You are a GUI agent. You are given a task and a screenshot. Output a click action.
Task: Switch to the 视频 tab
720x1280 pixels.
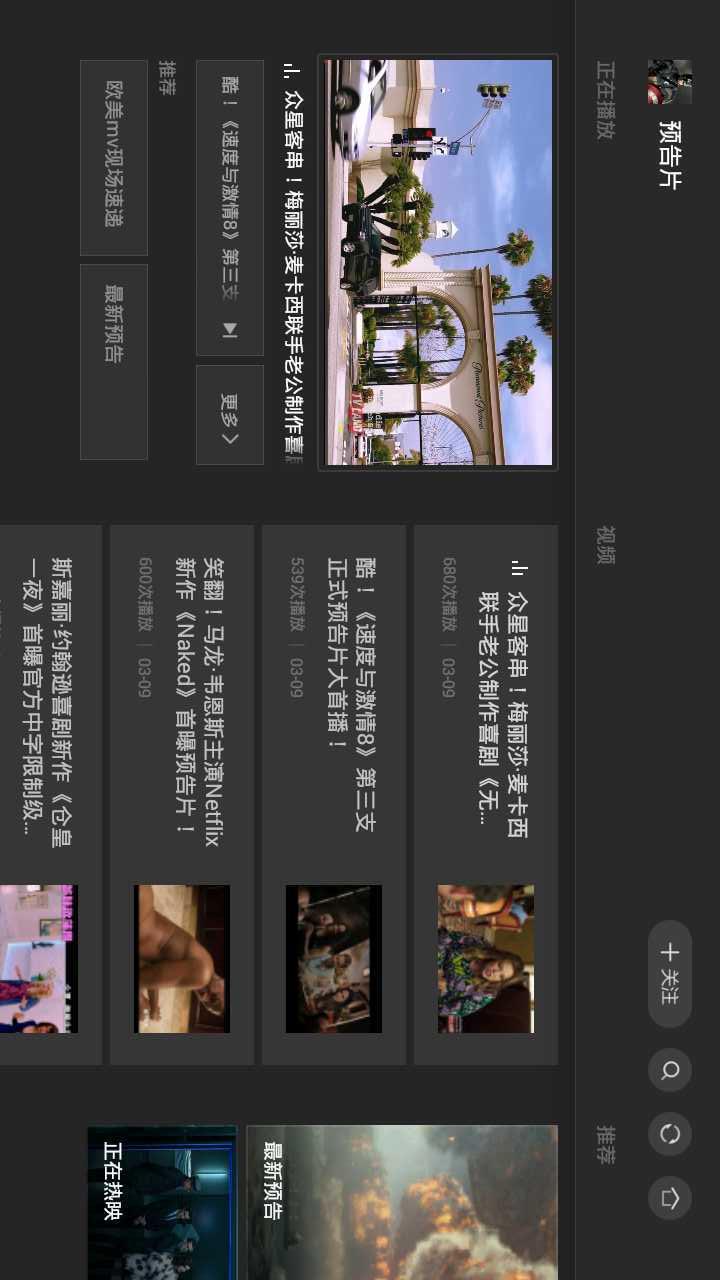click(x=605, y=545)
